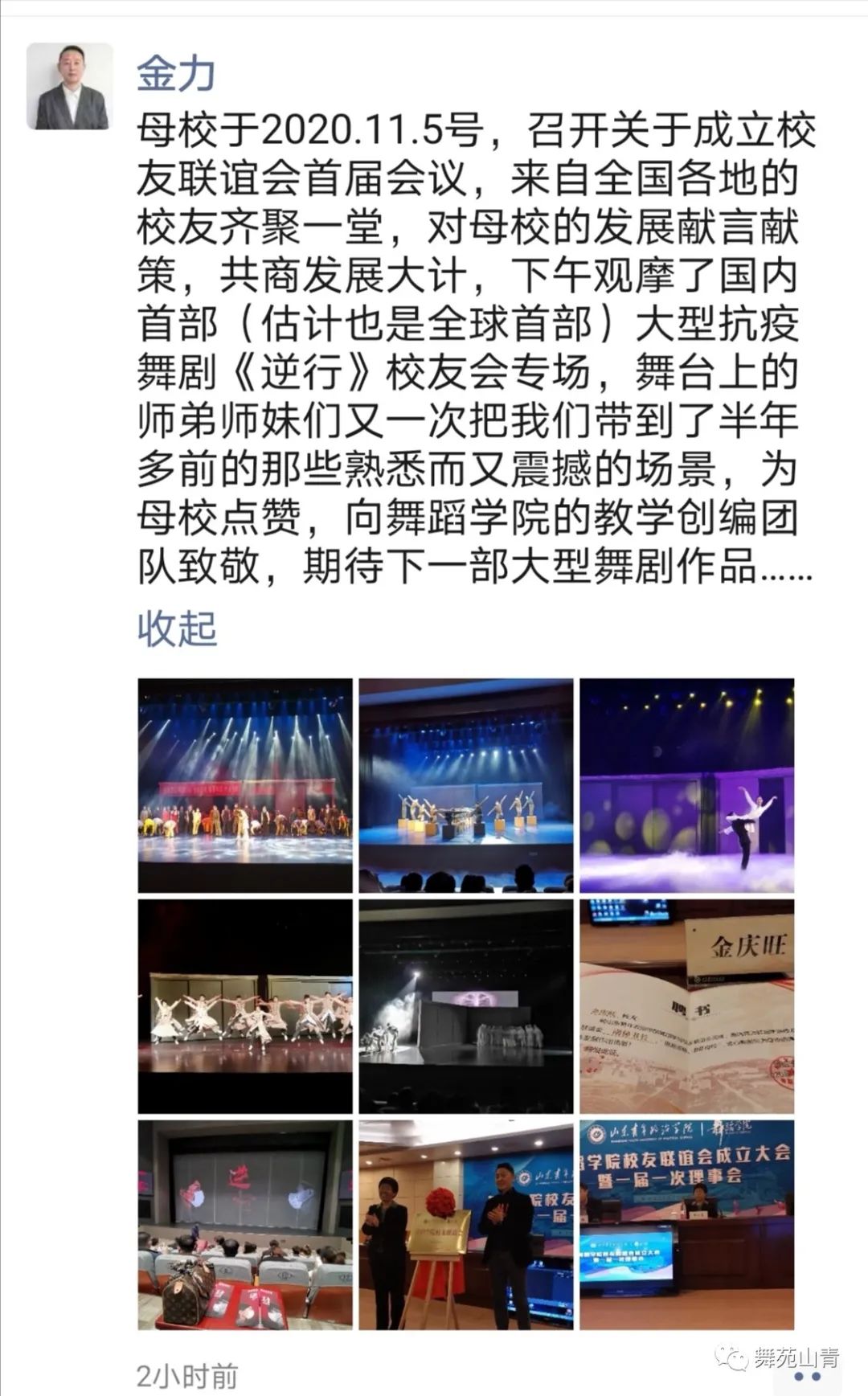Open the solo dancer with purple lights photo
Screen dimensions: 868x1396
687,785
